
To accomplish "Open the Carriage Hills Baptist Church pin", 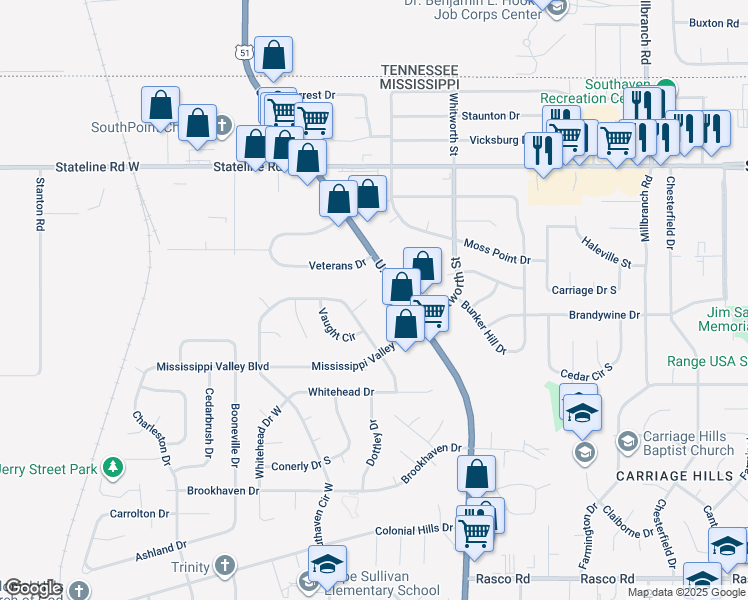I will click(x=628, y=442).
